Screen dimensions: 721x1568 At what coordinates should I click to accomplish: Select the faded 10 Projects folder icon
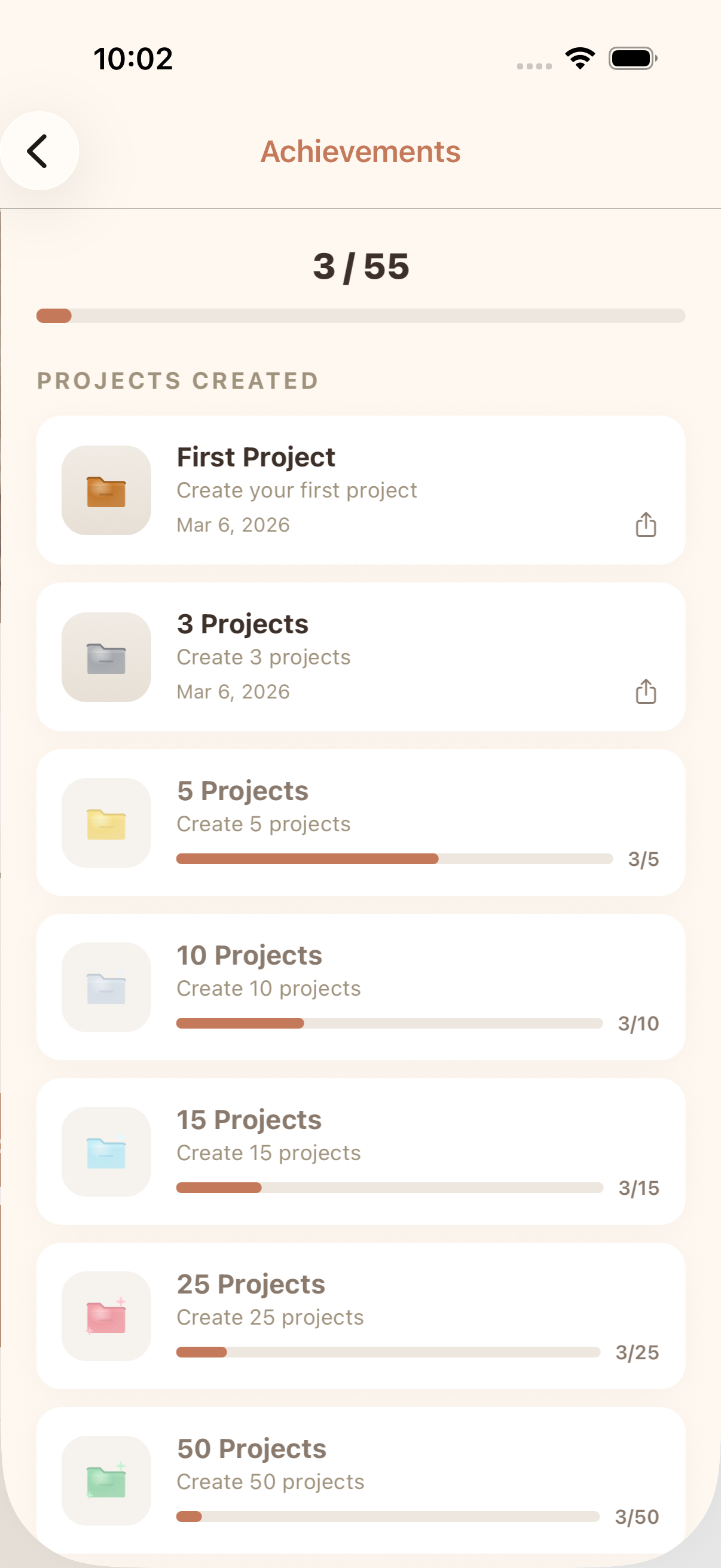[106, 986]
